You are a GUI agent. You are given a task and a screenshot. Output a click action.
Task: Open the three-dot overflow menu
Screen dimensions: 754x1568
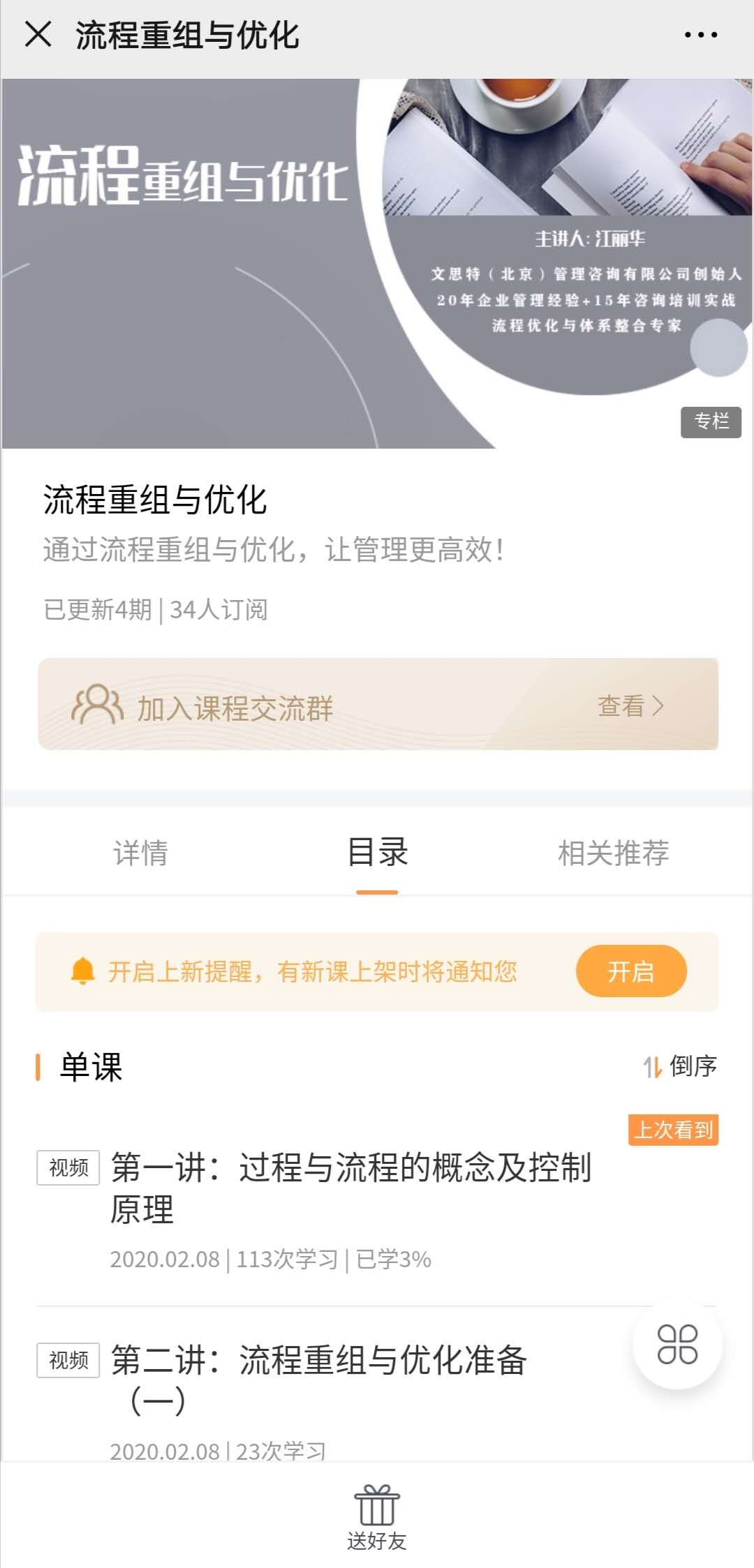tap(700, 35)
